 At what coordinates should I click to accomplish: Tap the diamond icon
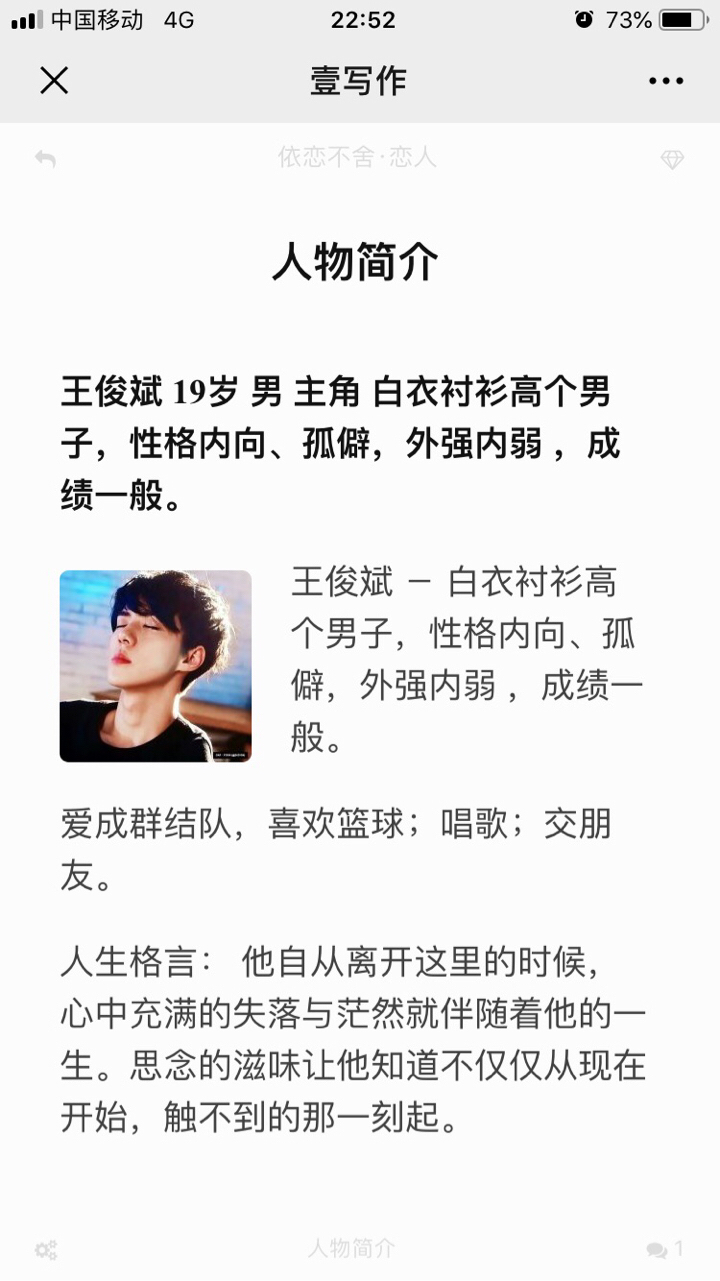click(x=672, y=160)
